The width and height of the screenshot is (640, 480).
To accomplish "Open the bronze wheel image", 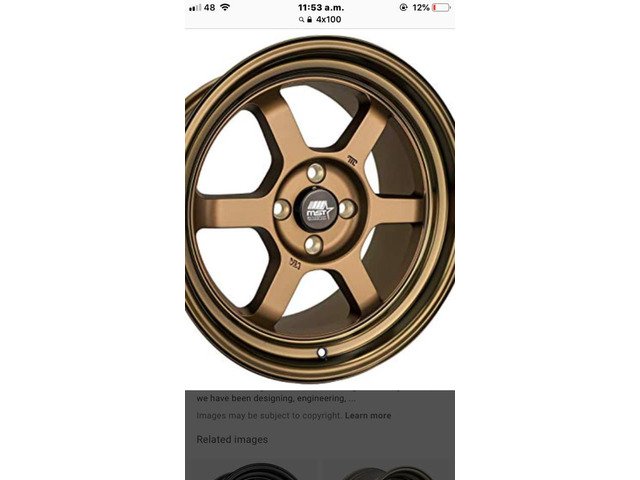I will pyautogui.click(x=320, y=208).
